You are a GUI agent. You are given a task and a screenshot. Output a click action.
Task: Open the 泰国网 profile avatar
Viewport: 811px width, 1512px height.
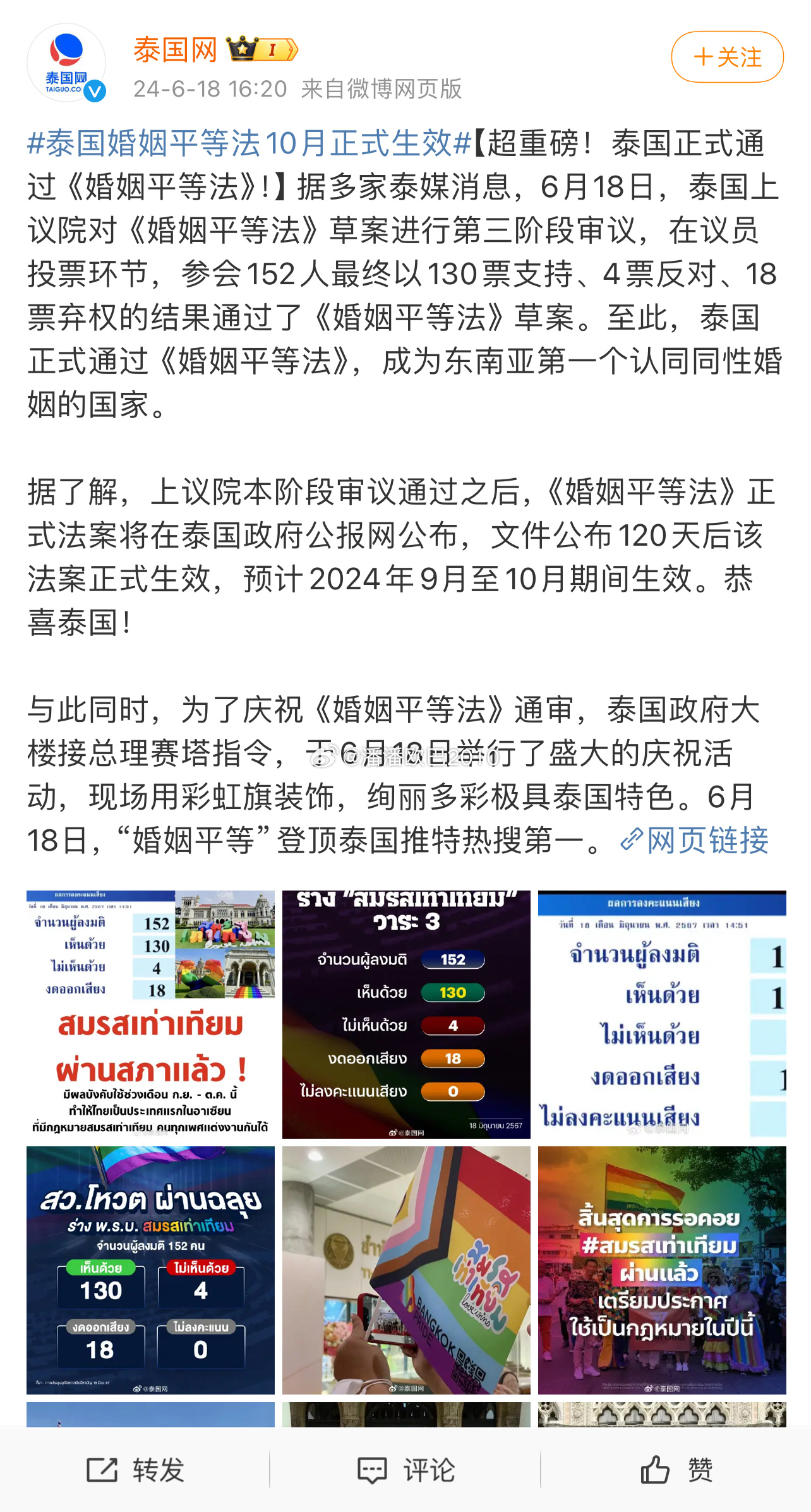[x=66, y=63]
